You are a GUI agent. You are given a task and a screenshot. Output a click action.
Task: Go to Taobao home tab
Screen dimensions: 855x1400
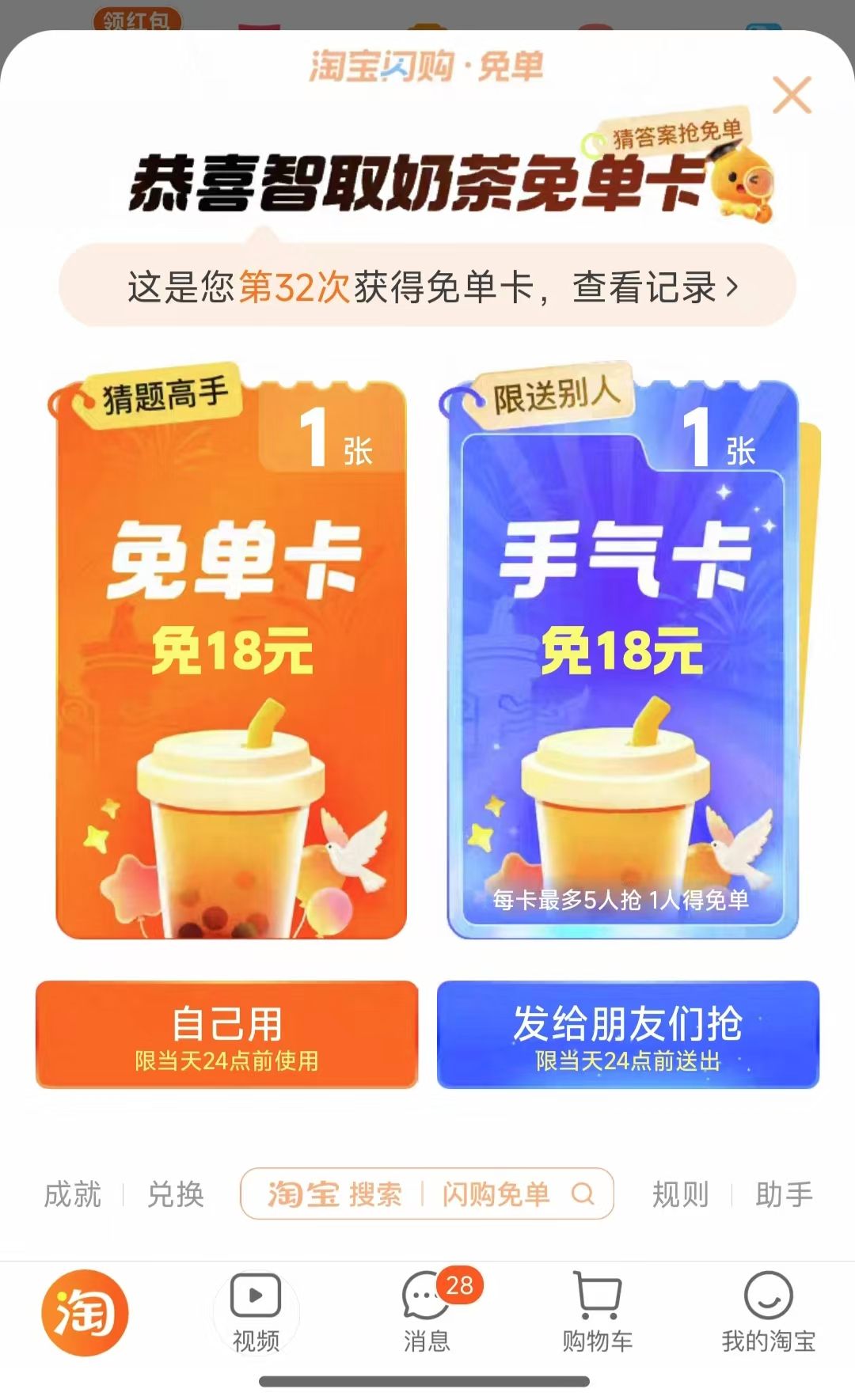(x=85, y=1312)
